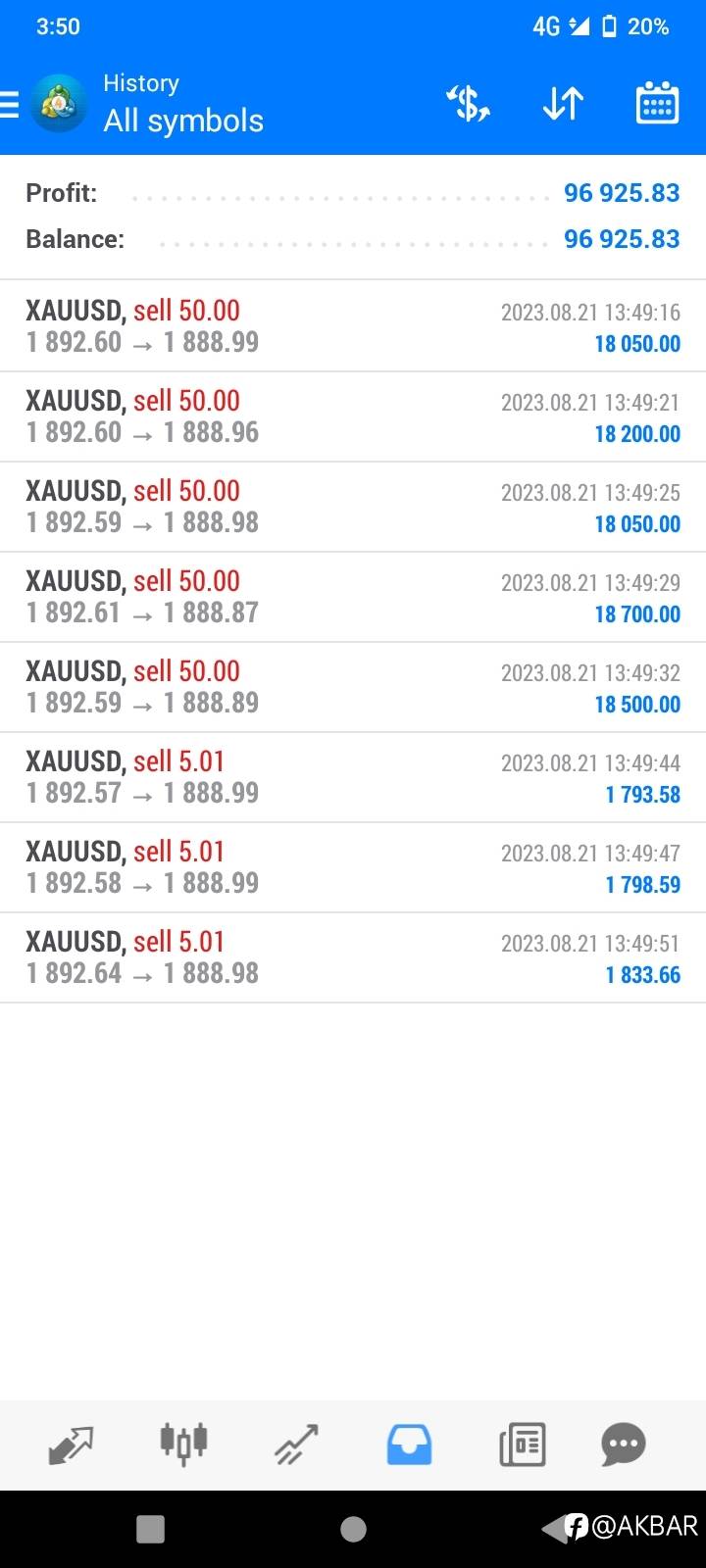Switch to the Messages chat tab

(624, 1445)
